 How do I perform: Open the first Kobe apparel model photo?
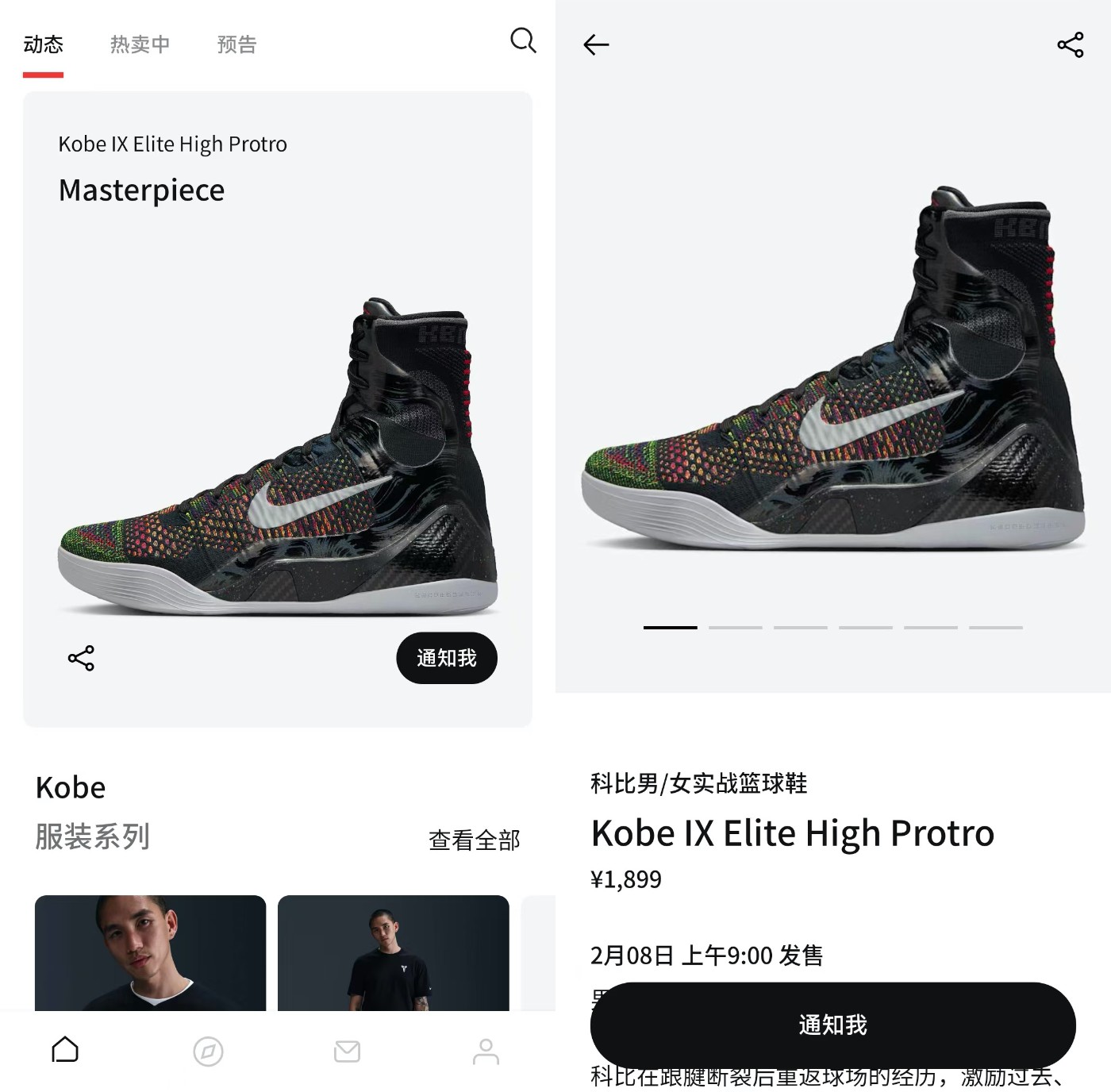tap(150, 952)
